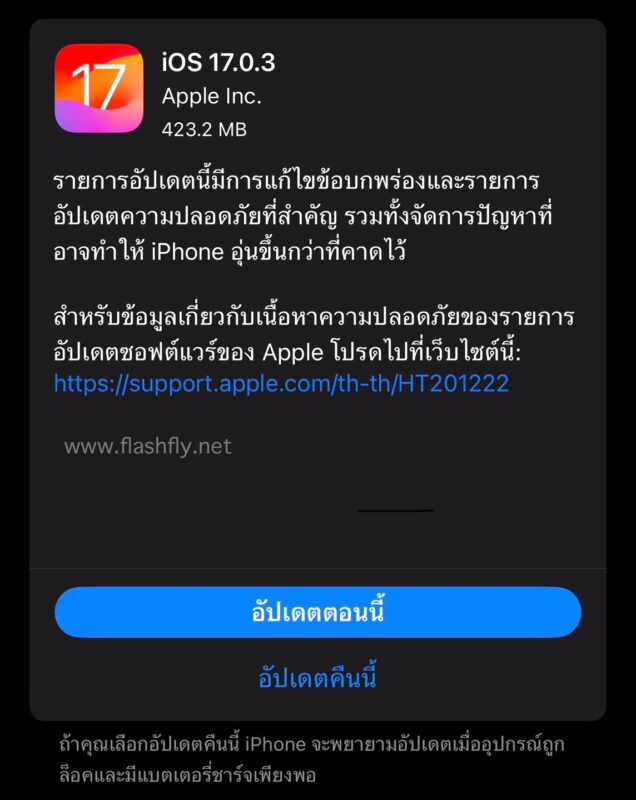Tap the blue อัปเดตตอนนี้ (Update Now) button
The width and height of the screenshot is (636, 800).
317,612
